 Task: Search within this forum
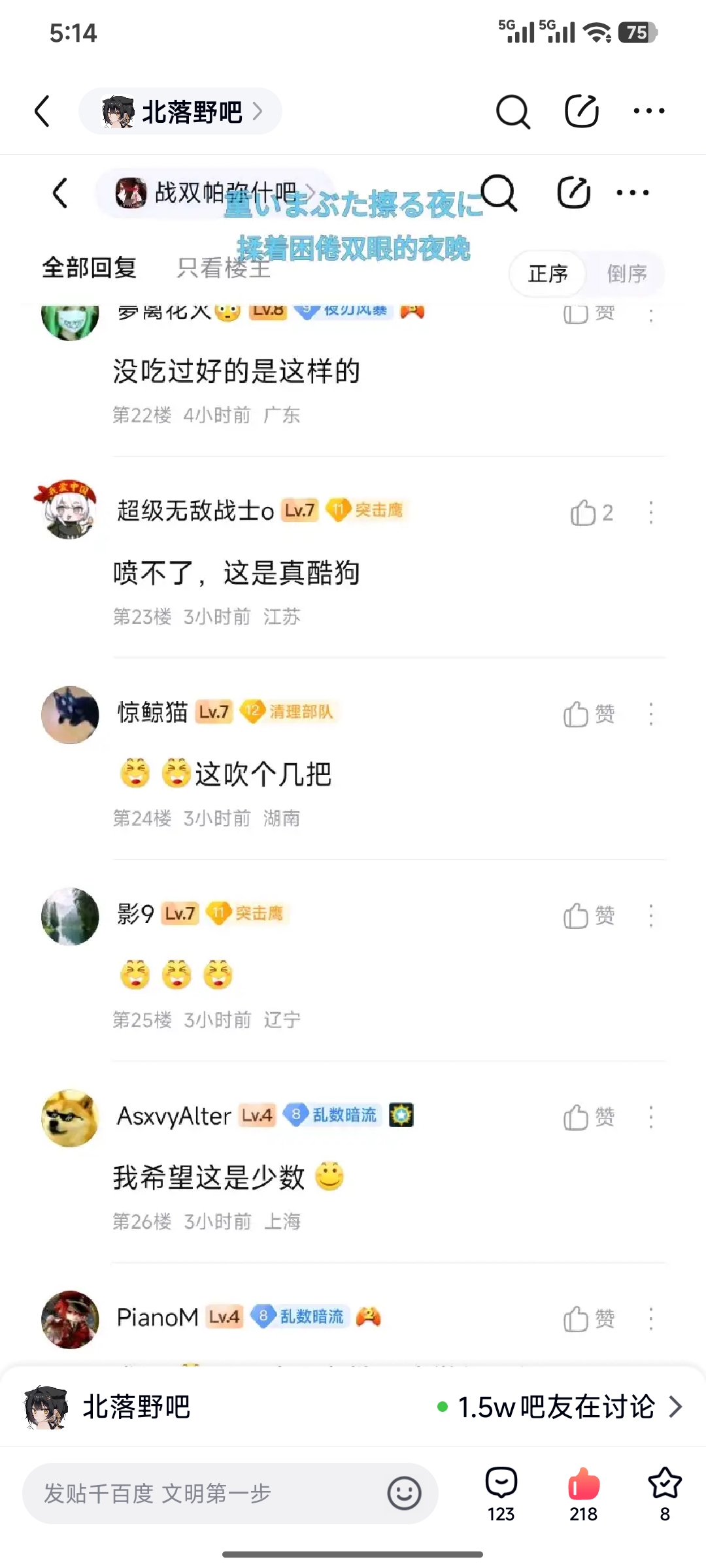(x=513, y=112)
